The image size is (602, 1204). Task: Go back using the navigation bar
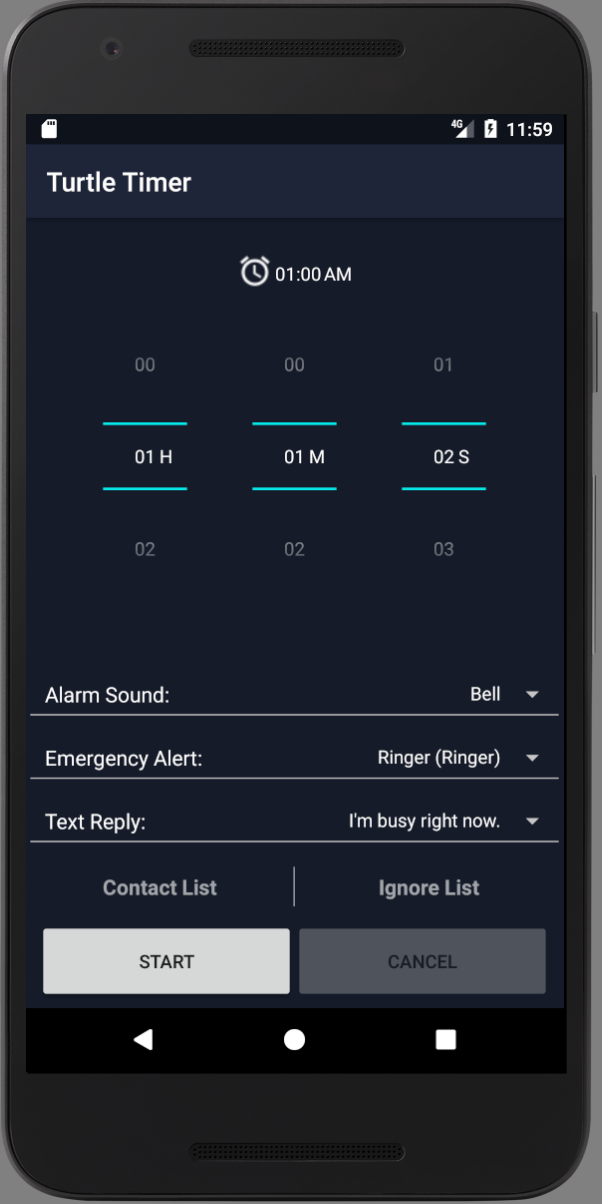[143, 1040]
